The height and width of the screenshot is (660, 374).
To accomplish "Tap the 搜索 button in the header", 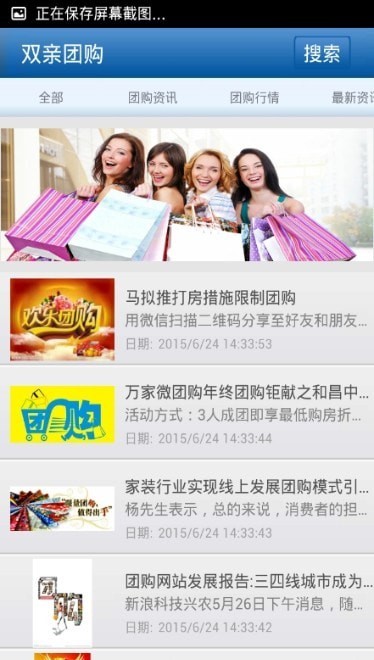I will click(322, 53).
